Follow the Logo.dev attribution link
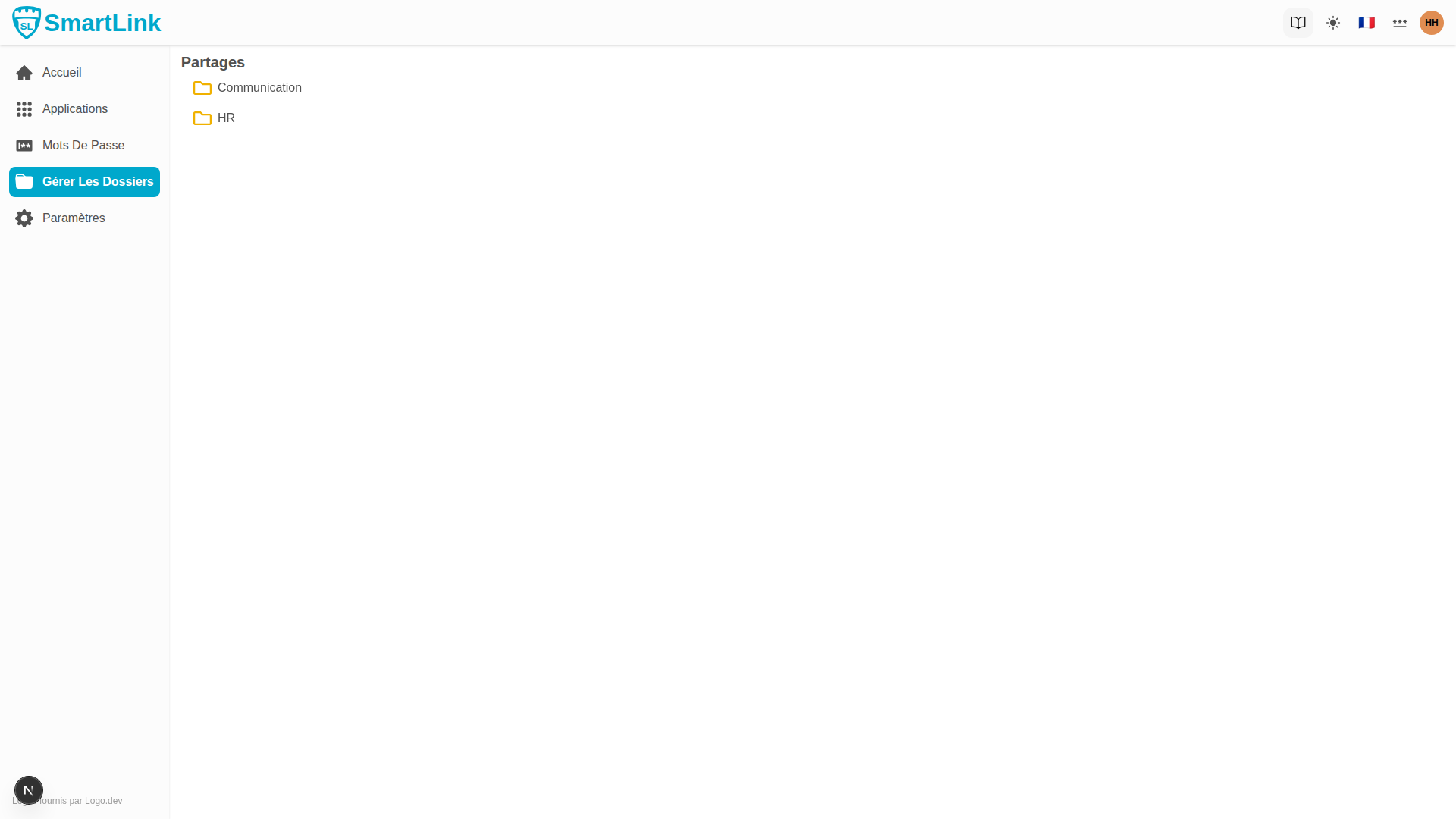1456x819 pixels. pyautogui.click(x=91, y=801)
